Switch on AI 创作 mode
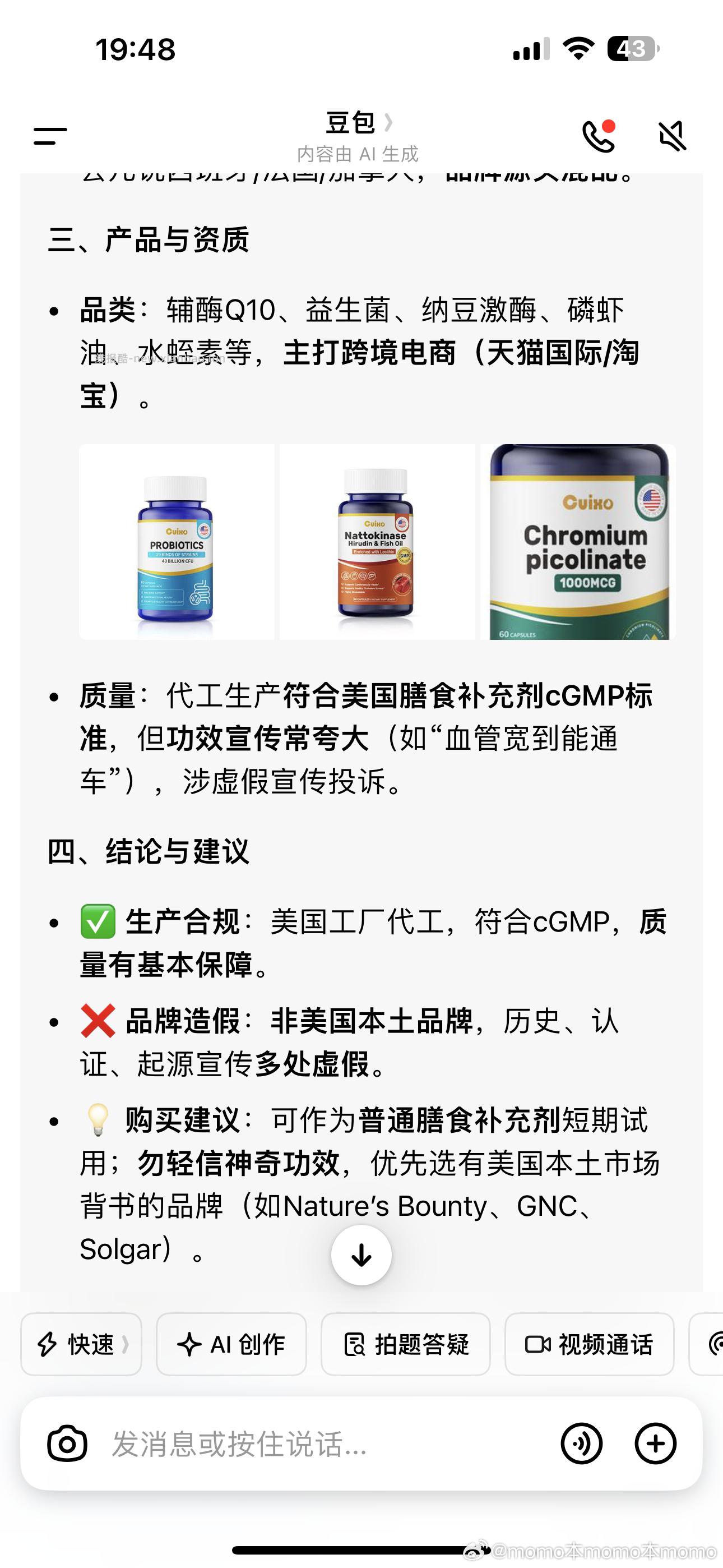Viewport: 723px width, 1568px height. 231,1345
